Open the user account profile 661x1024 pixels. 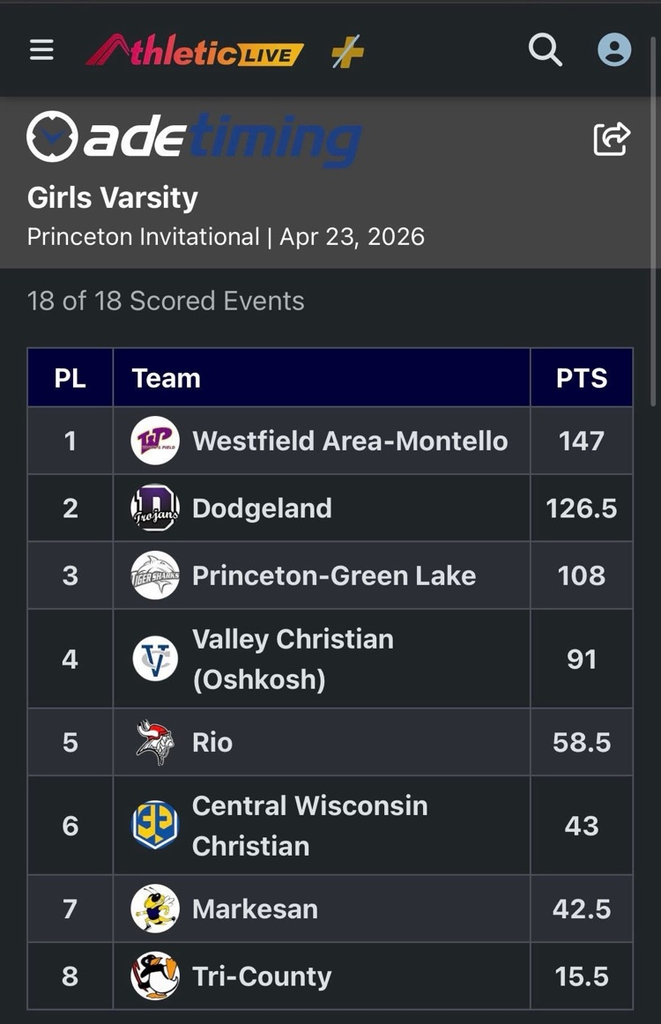(x=614, y=49)
